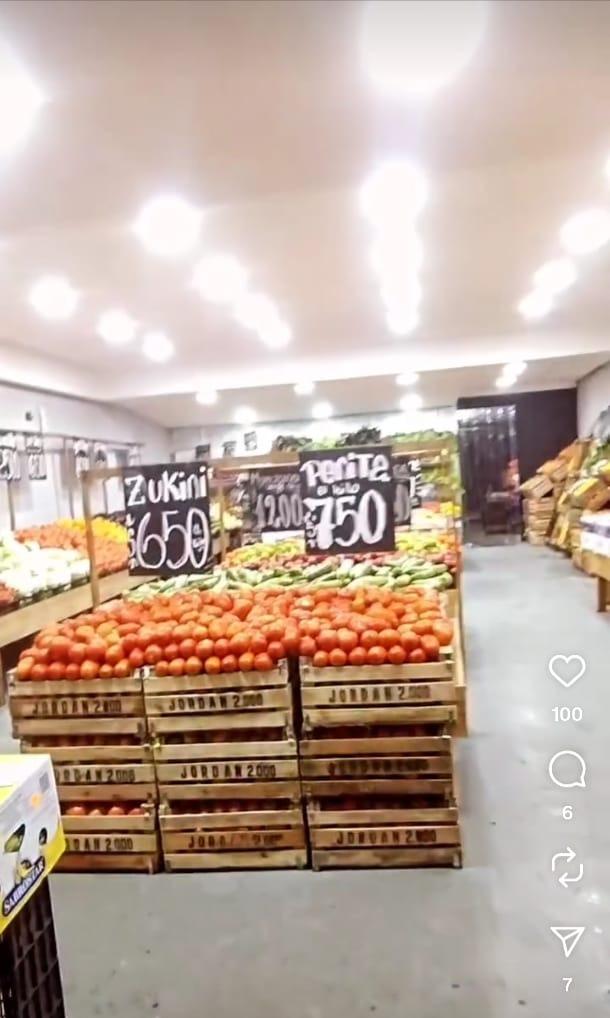
Task: Open the comments bubble
Action: [567, 770]
